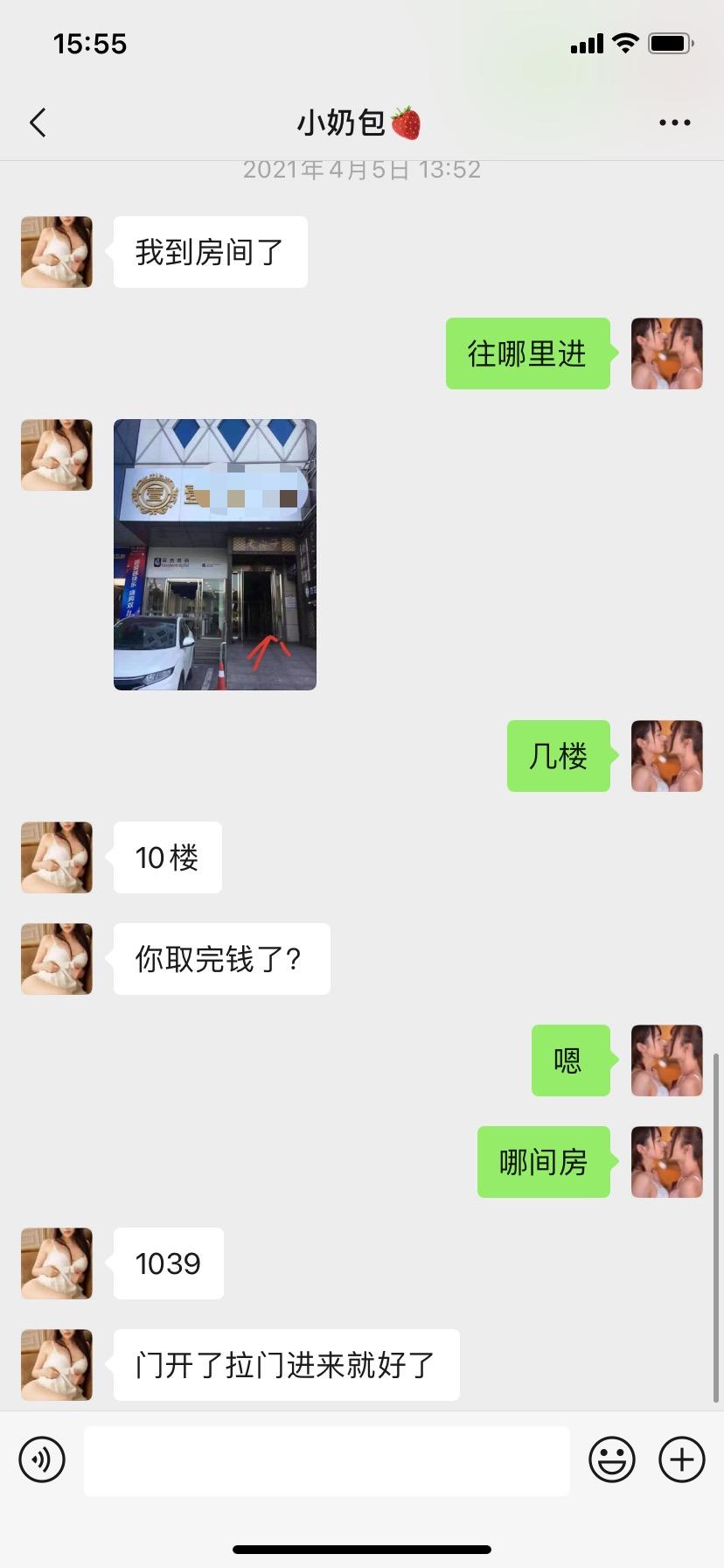Screen dimensions: 724x1568
Task: Tap the 我到房间了 message
Action: tap(209, 252)
